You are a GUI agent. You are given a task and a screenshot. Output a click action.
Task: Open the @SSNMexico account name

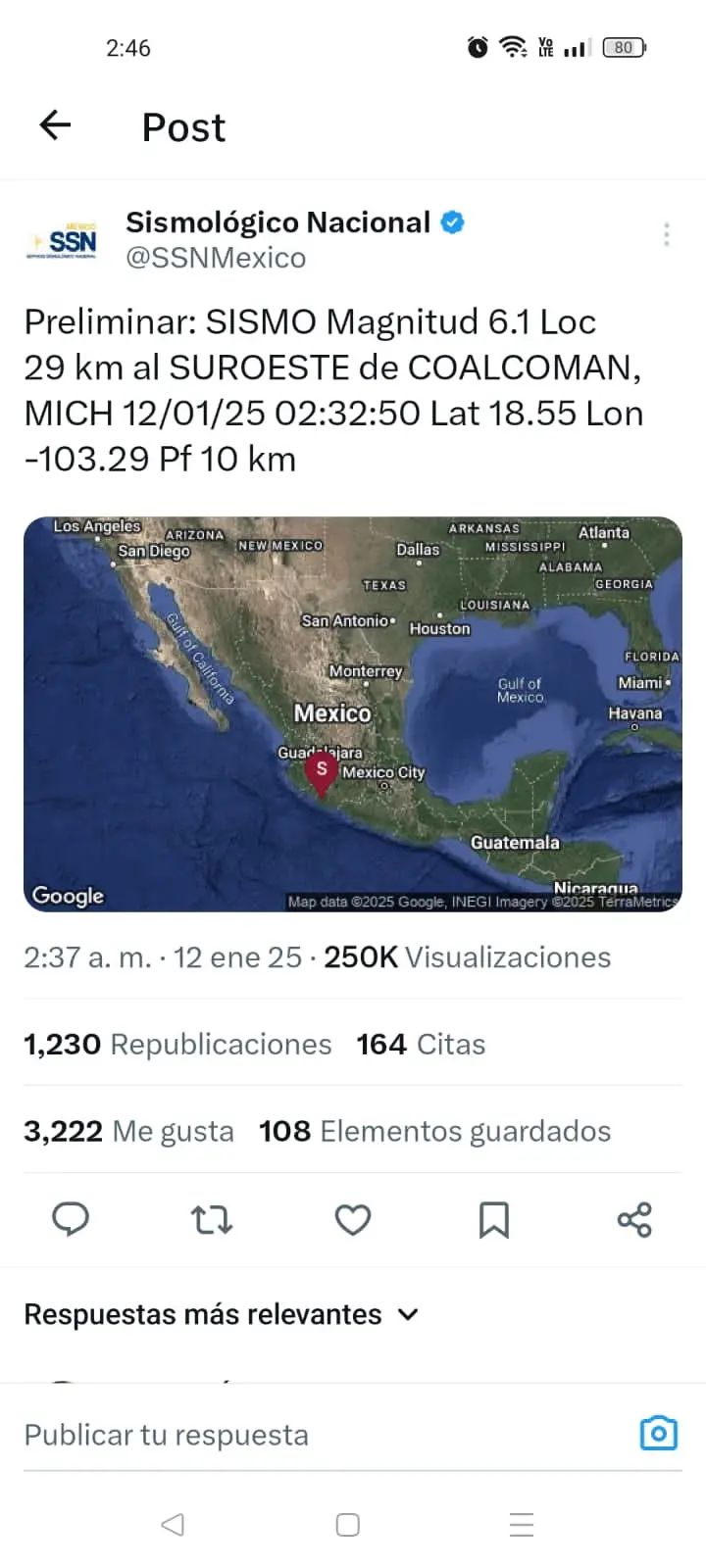[216, 258]
